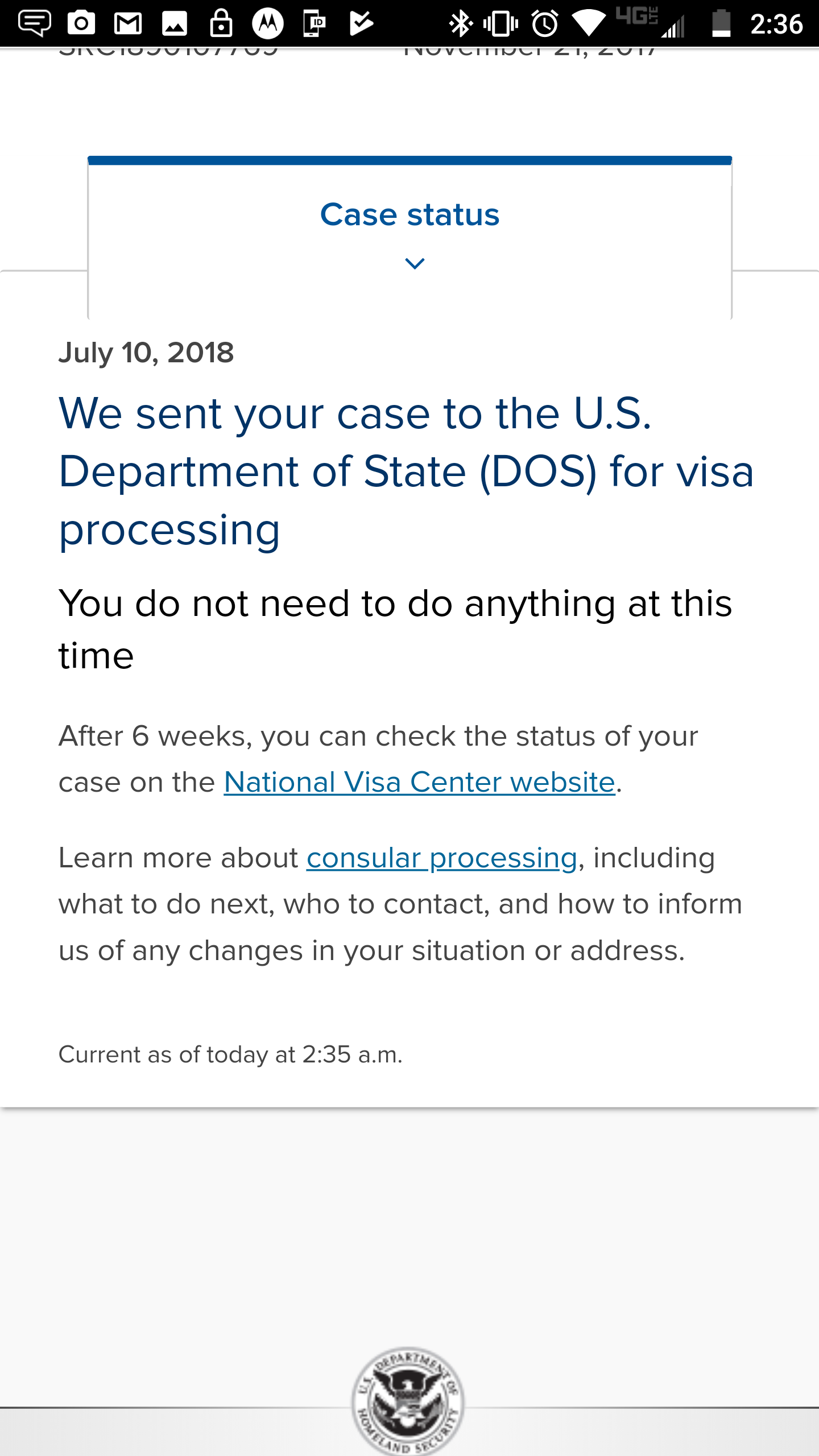819x1456 pixels.
Task: Expand the Case status tab
Action: point(409,237)
